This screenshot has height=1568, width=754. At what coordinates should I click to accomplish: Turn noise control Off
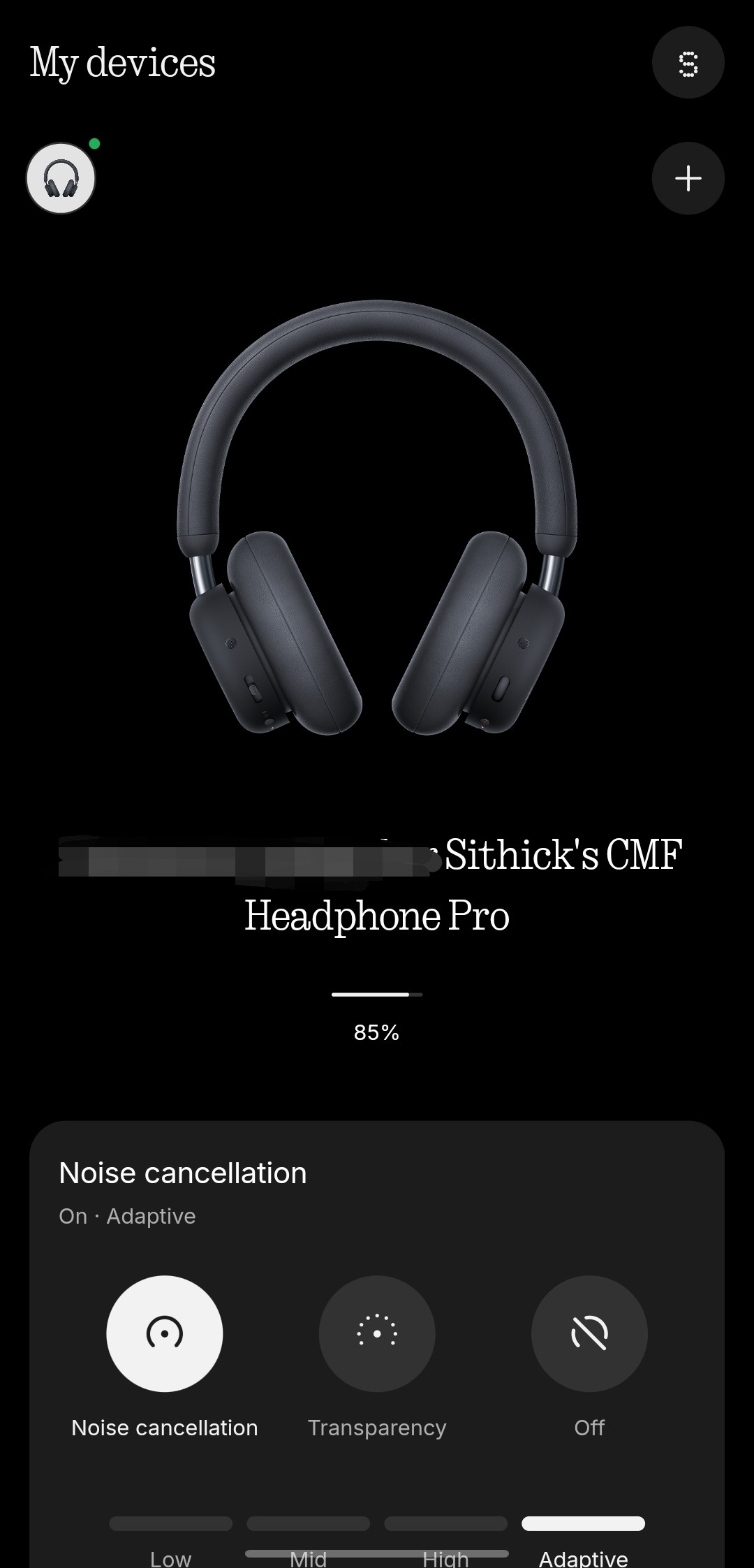click(x=589, y=1333)
